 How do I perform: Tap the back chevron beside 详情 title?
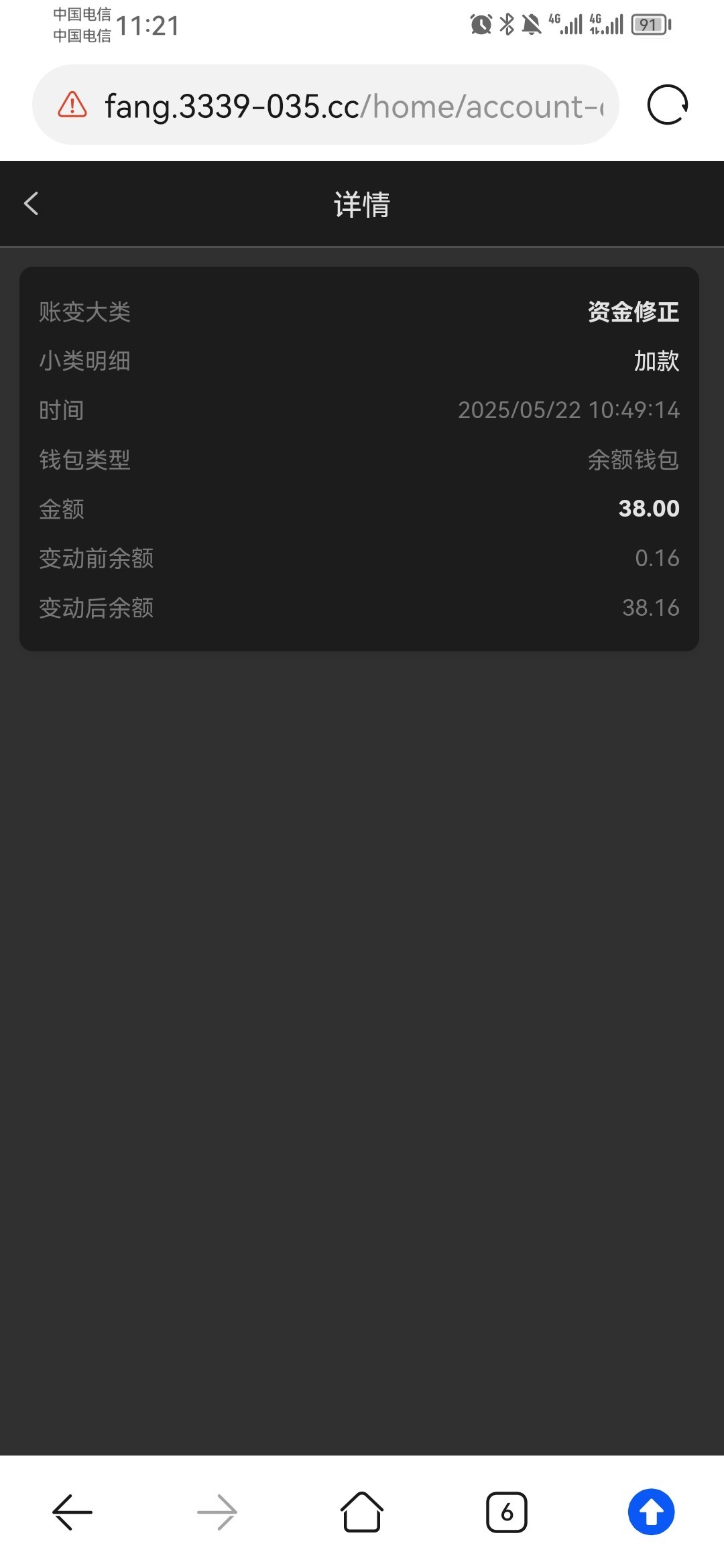30,203
